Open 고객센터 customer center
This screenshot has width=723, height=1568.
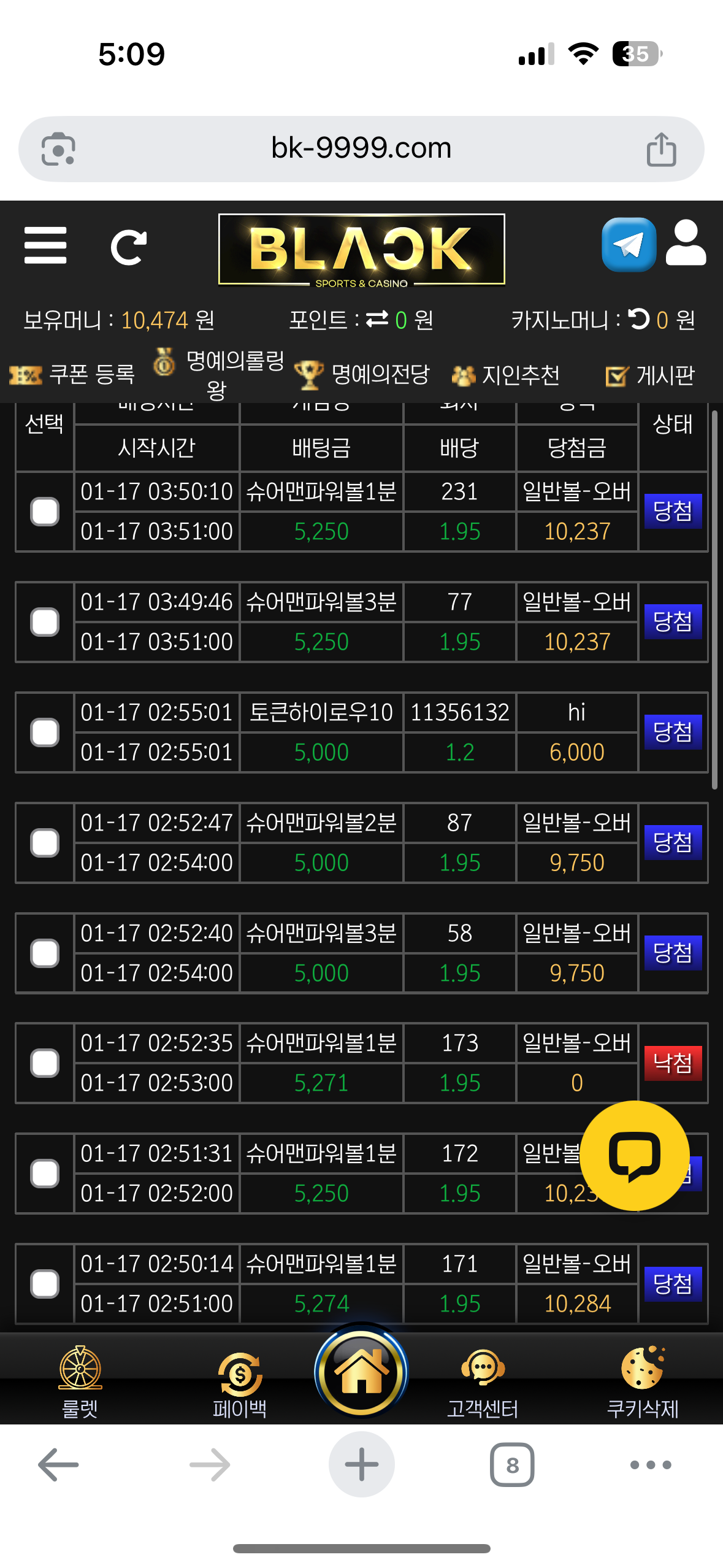[483, 1382]
